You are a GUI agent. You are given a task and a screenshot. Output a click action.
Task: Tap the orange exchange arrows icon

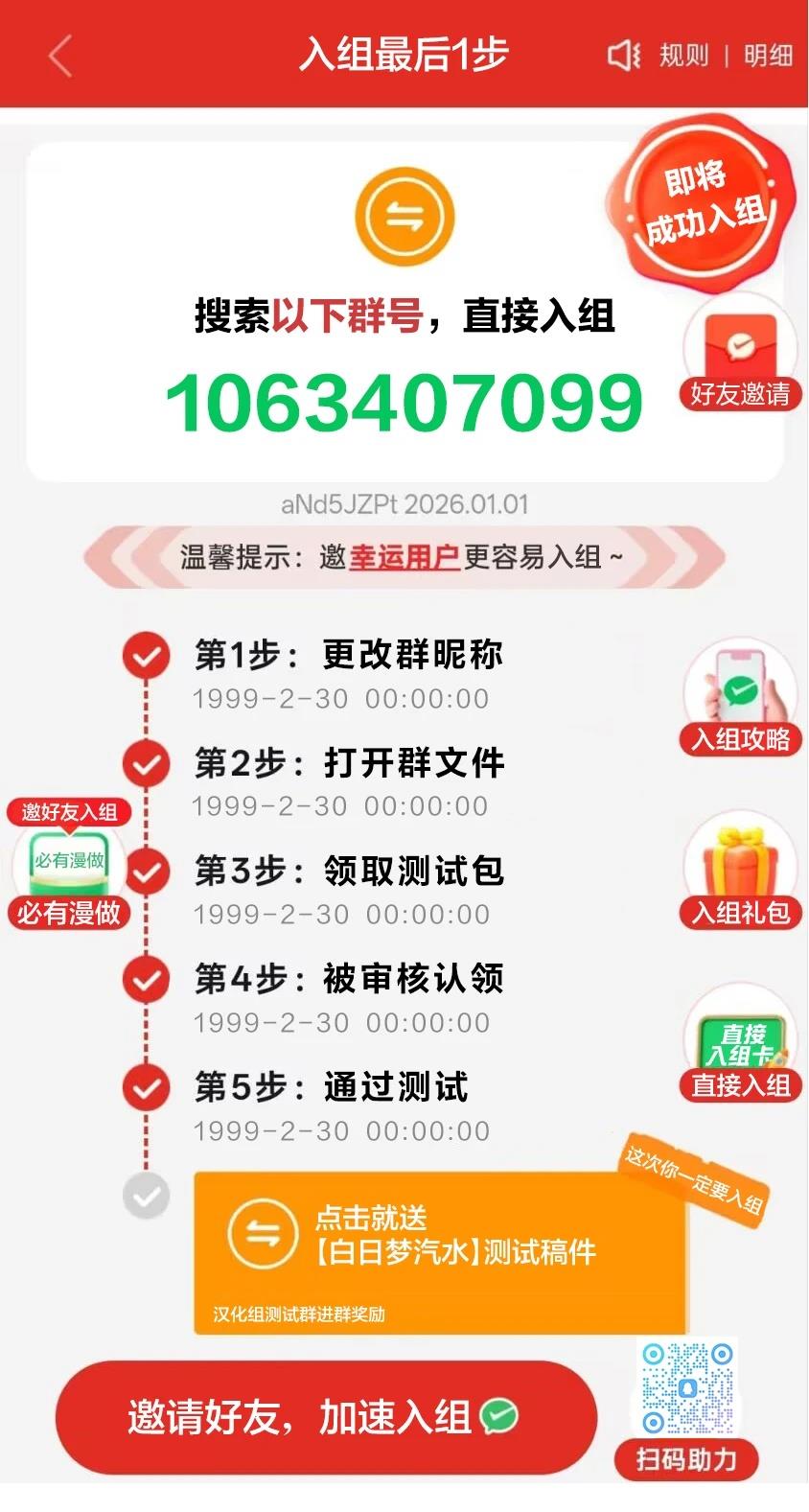404,216
